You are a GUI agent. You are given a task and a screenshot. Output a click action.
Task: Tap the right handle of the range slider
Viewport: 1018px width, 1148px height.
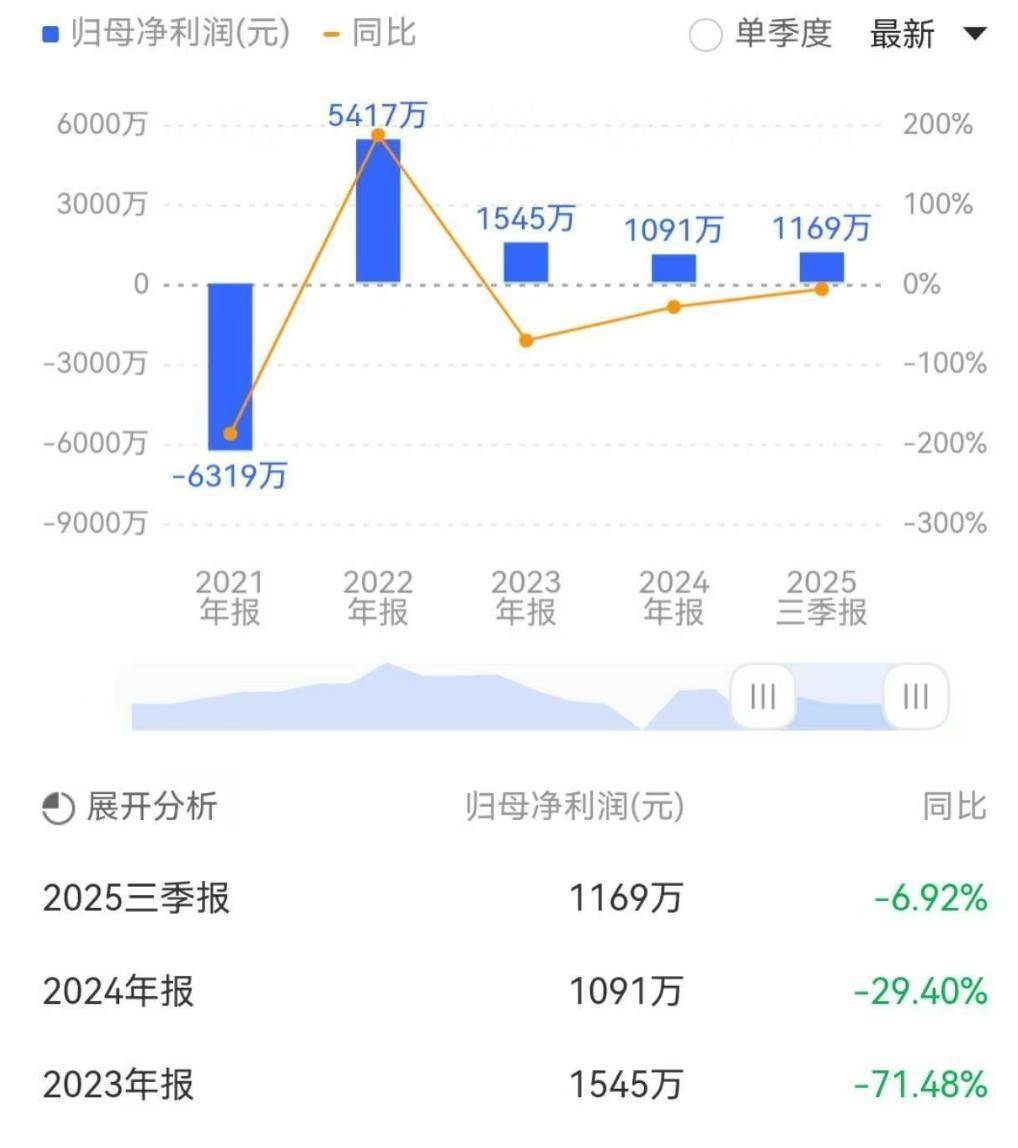coord(915,696)
